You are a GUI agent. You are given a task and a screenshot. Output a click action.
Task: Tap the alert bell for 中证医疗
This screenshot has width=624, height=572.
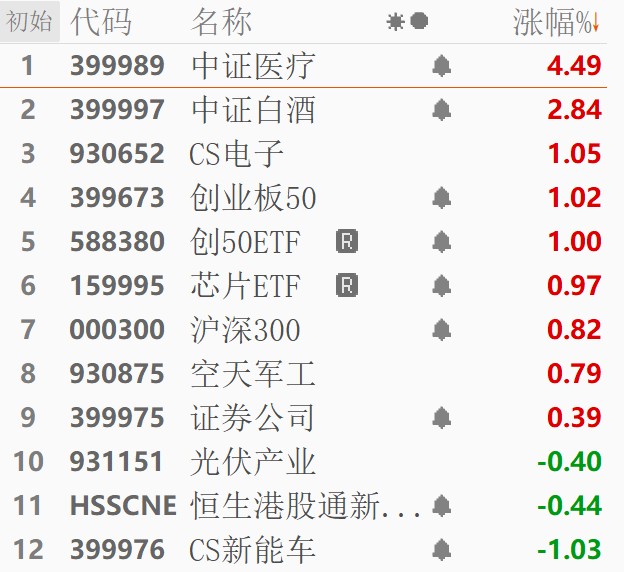441,66
